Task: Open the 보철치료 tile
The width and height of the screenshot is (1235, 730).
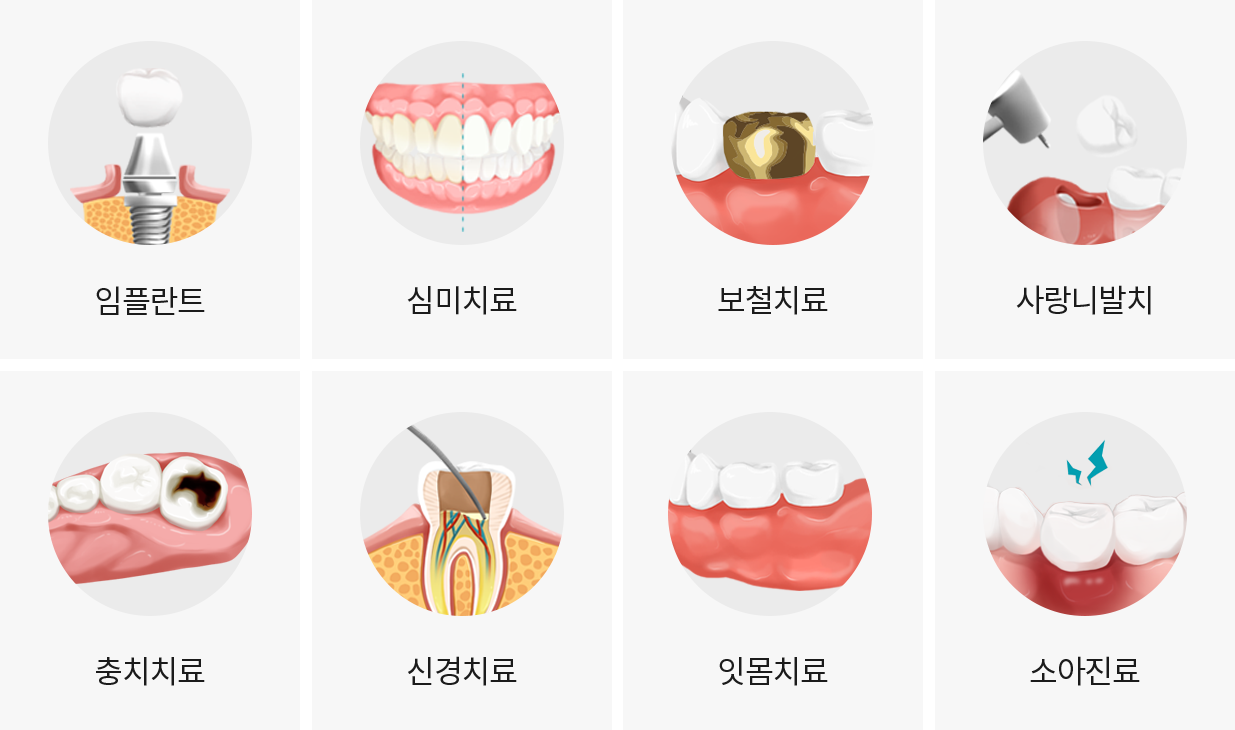Action: 772,180
